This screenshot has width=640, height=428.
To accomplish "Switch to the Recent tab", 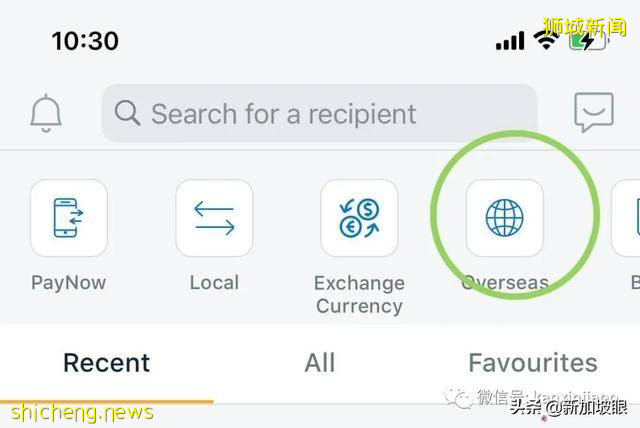I will pos(106,362).
